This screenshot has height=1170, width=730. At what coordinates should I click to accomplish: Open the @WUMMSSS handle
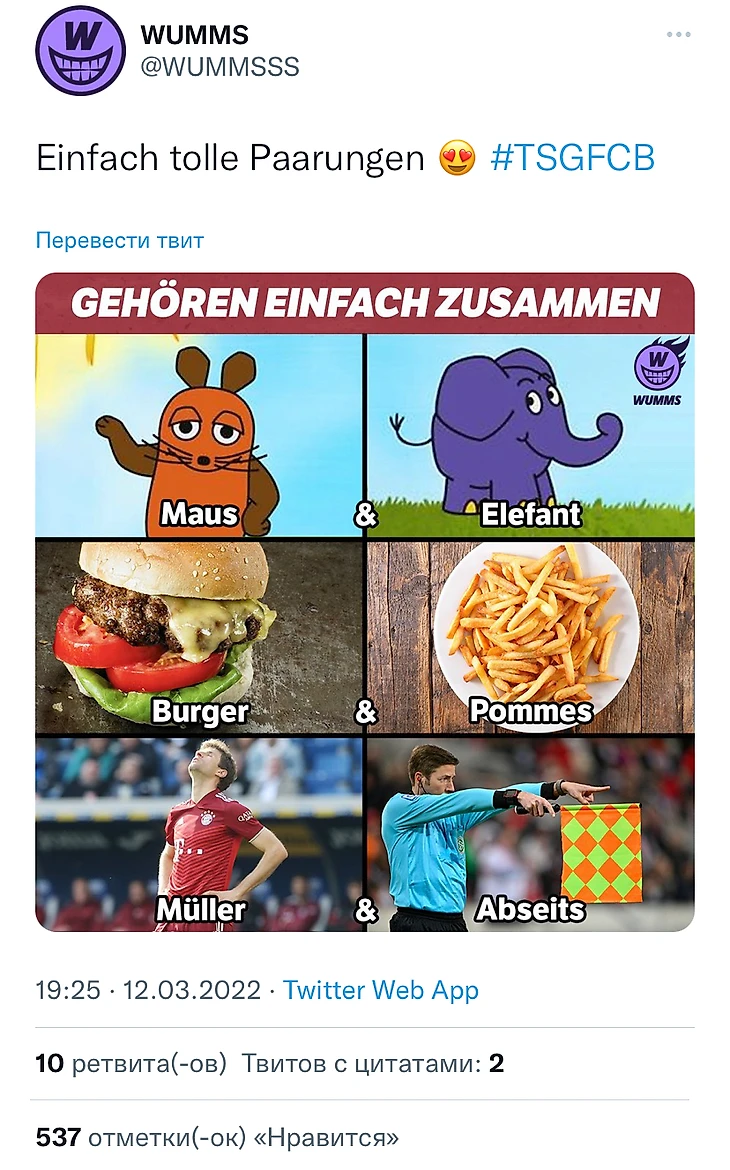pyautogui.click(x=220, y=68)
